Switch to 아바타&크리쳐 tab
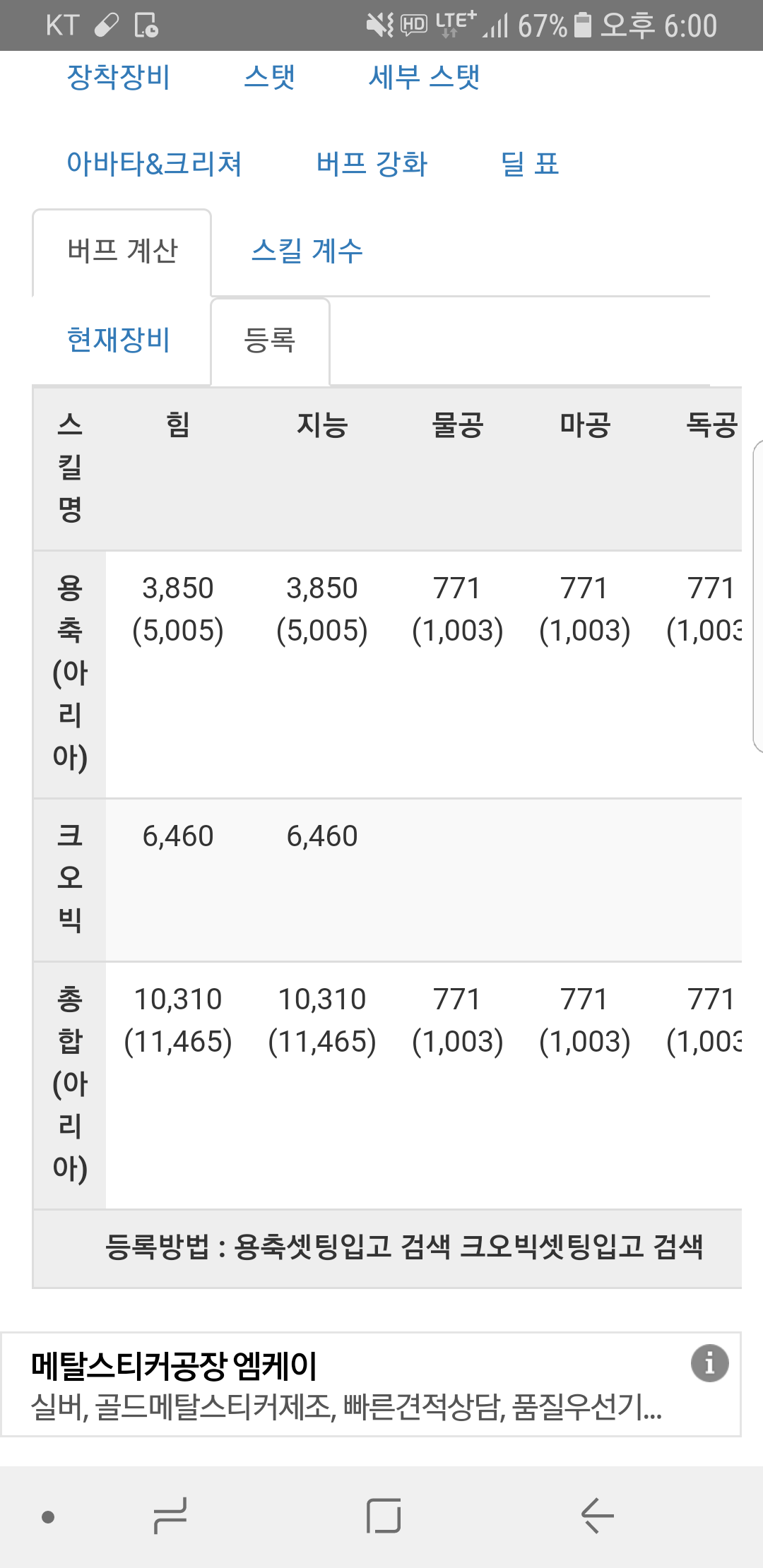The image size is (763, 1568). tap(154, 163)
